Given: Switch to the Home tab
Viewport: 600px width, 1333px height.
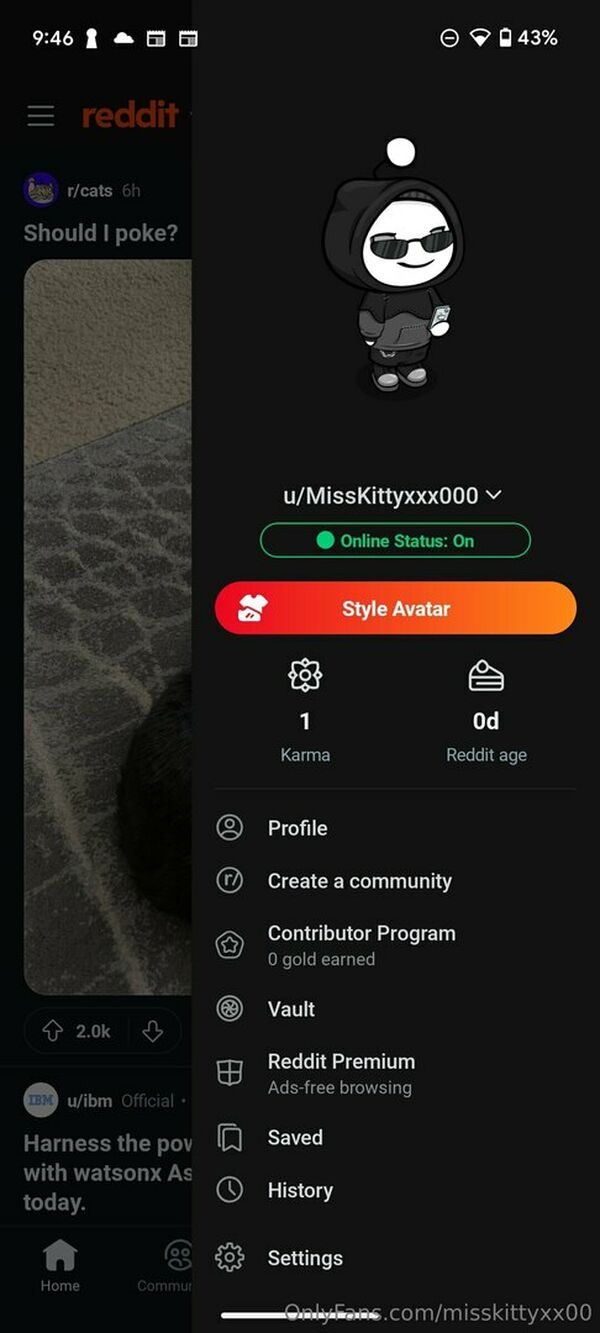Looking at the screenshot, I should [x=60, y=1266].
